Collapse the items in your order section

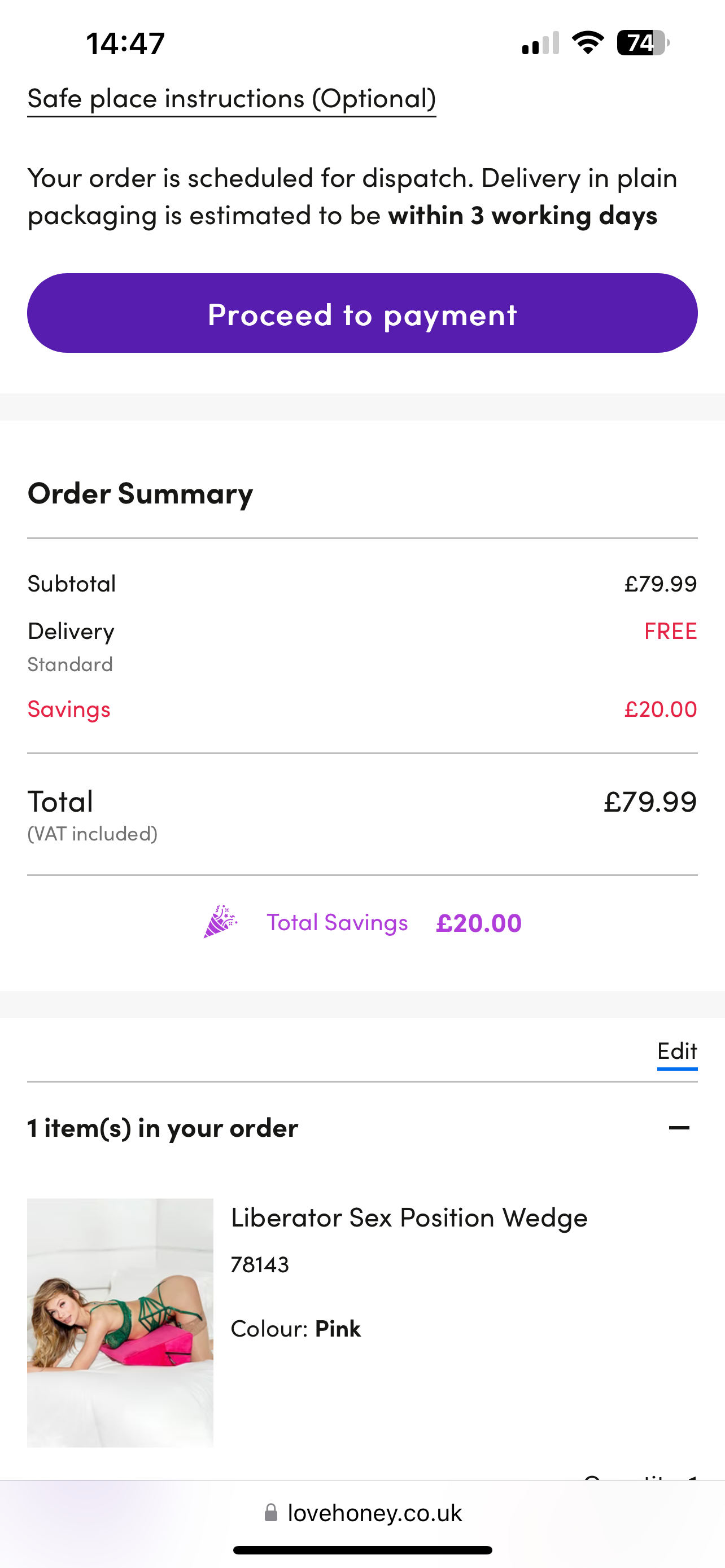678,1128
